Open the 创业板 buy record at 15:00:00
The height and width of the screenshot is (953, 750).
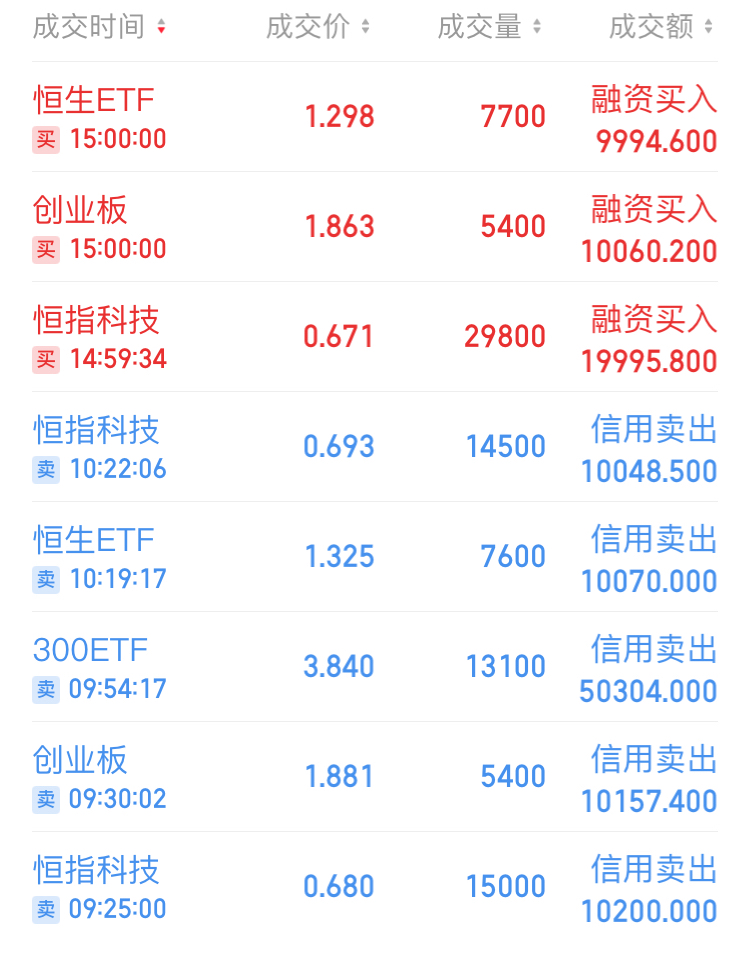[374, 227]
